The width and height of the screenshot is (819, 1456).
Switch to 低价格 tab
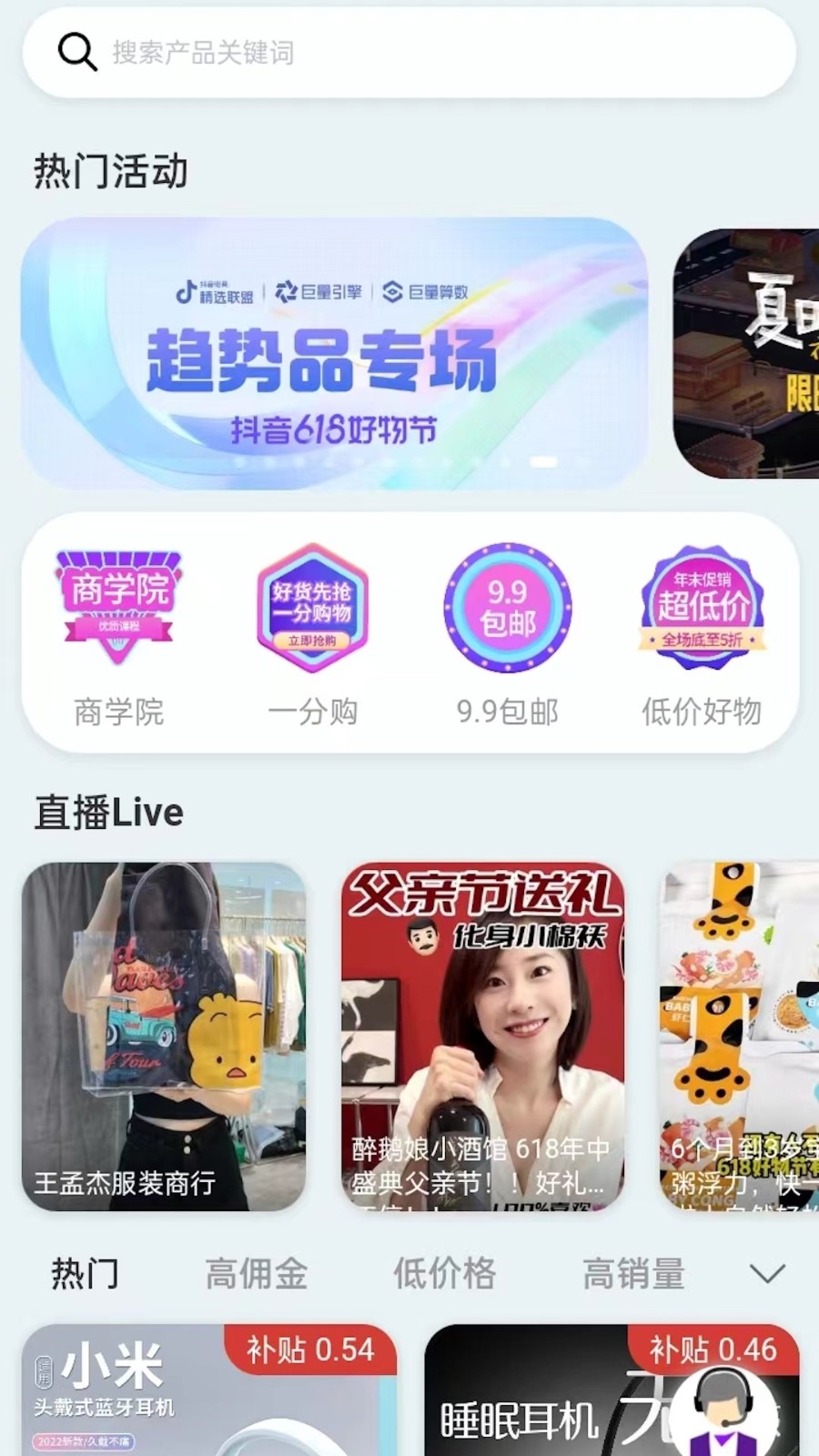click(444, 1273)
